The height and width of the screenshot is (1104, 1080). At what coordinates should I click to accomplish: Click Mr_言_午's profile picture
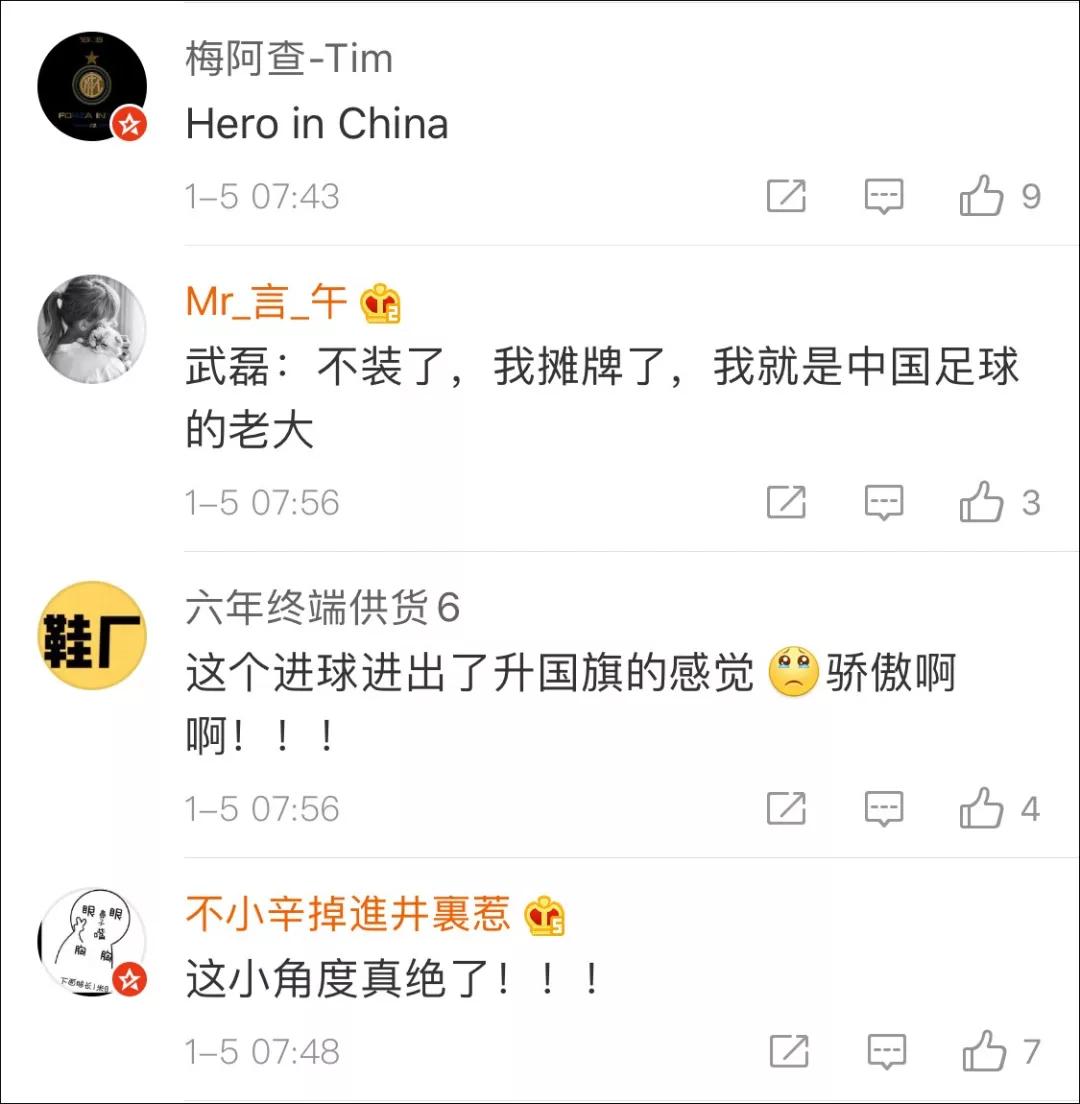91,328
